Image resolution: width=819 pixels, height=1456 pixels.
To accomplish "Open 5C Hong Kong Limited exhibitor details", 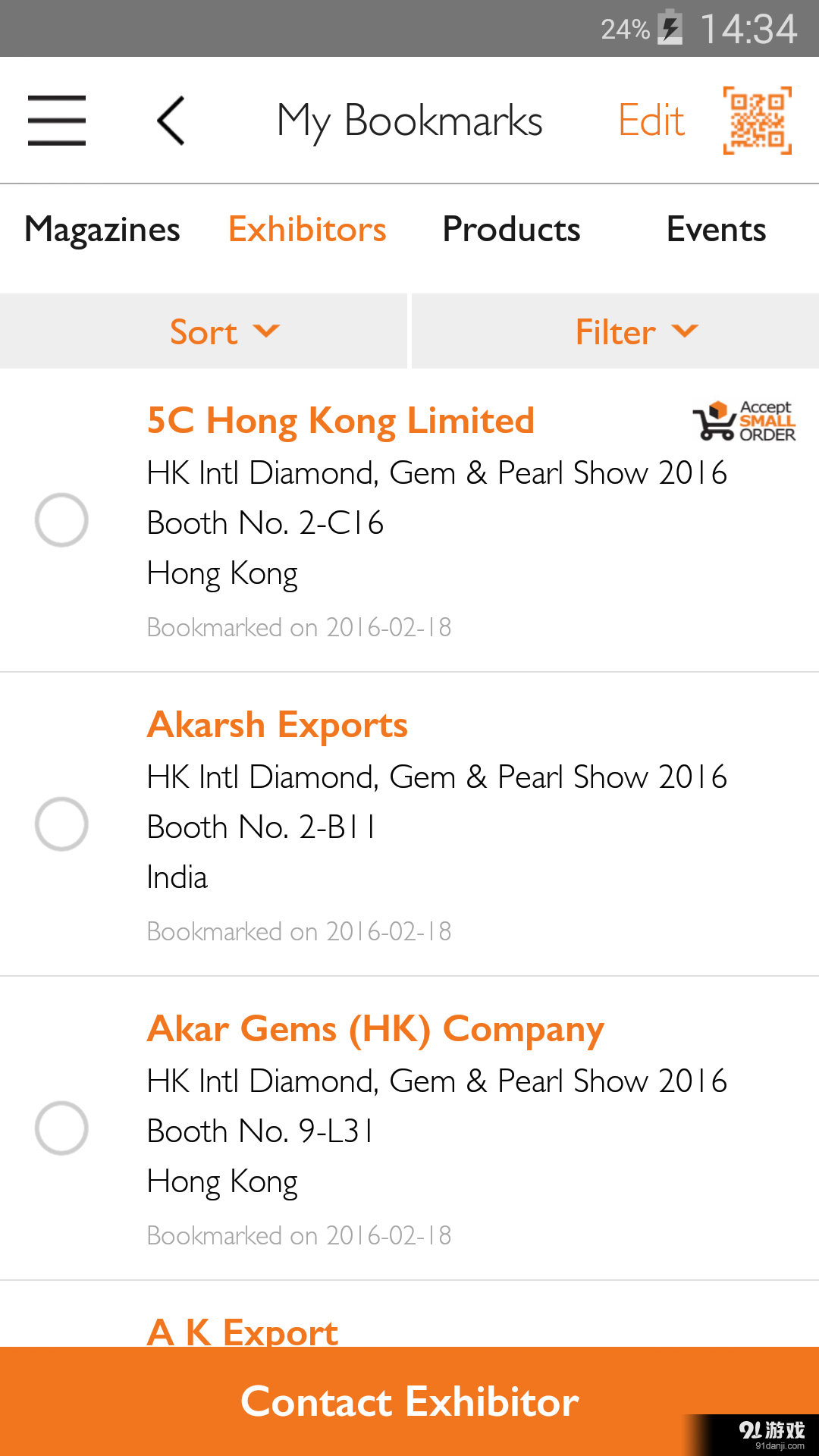I will [x=340, y=420].
